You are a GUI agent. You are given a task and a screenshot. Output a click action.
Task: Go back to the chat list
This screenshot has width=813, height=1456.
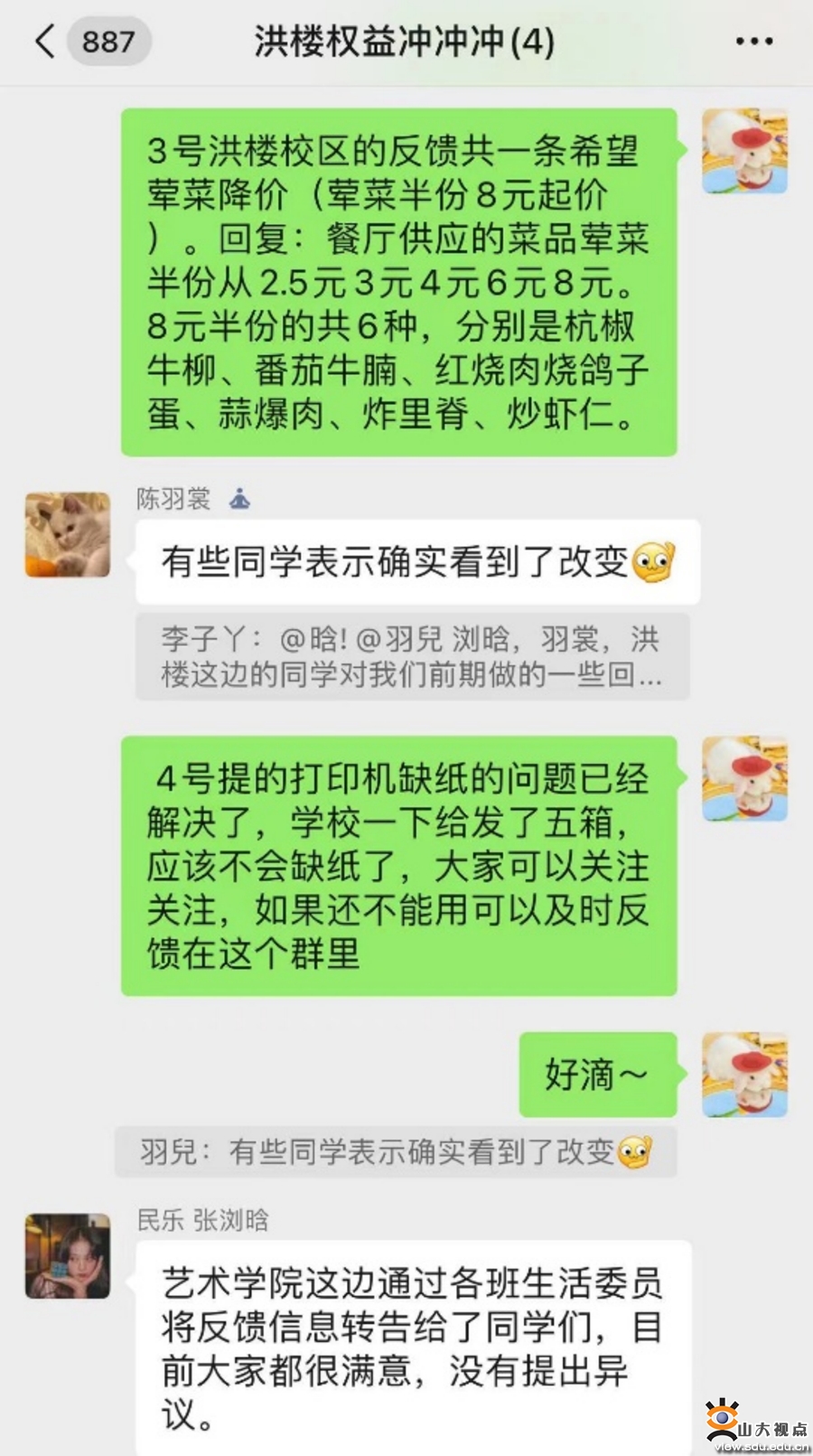tap(45, 42)
